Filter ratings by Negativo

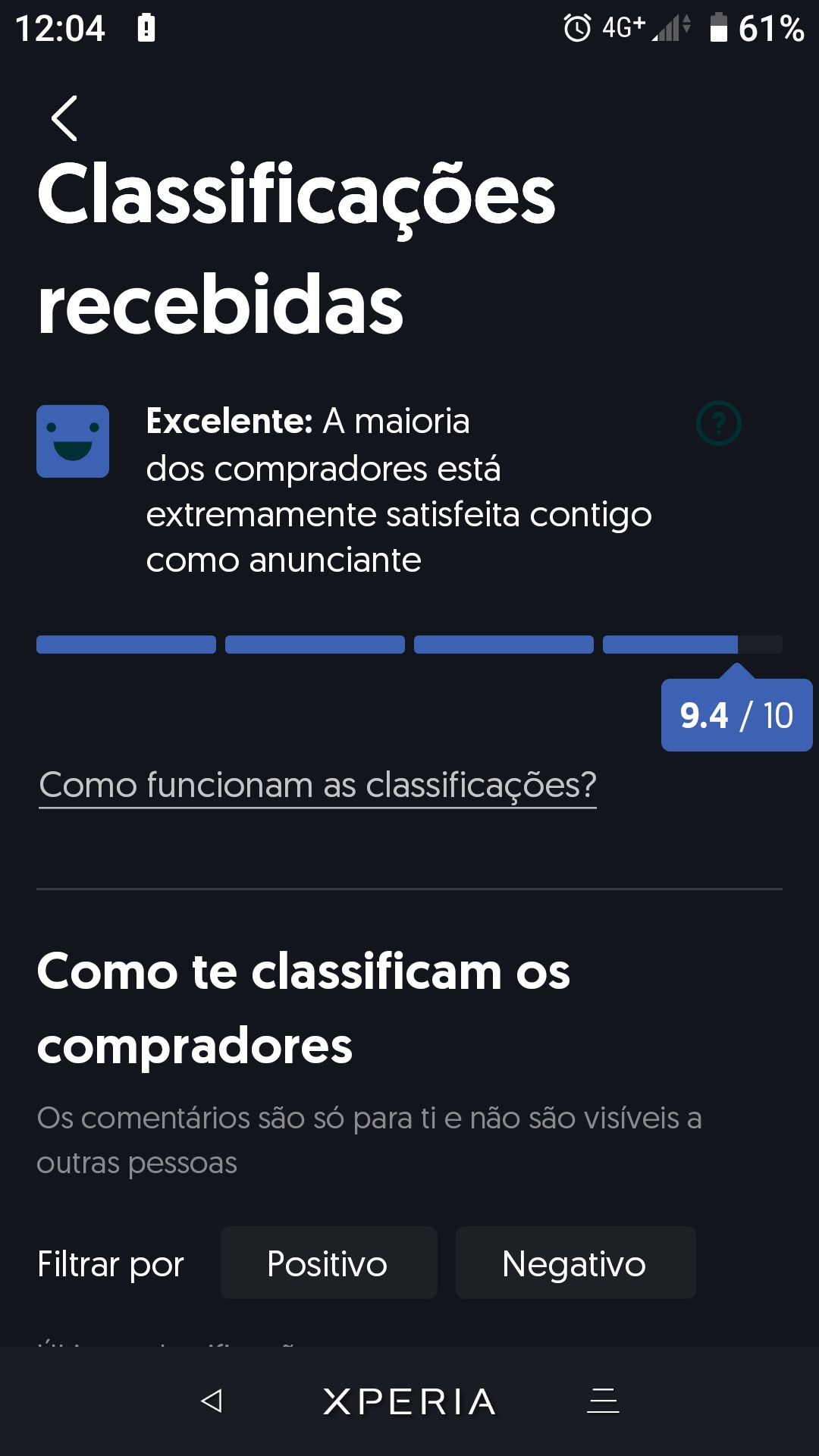pyautogui.click(x=575, y=1263)
